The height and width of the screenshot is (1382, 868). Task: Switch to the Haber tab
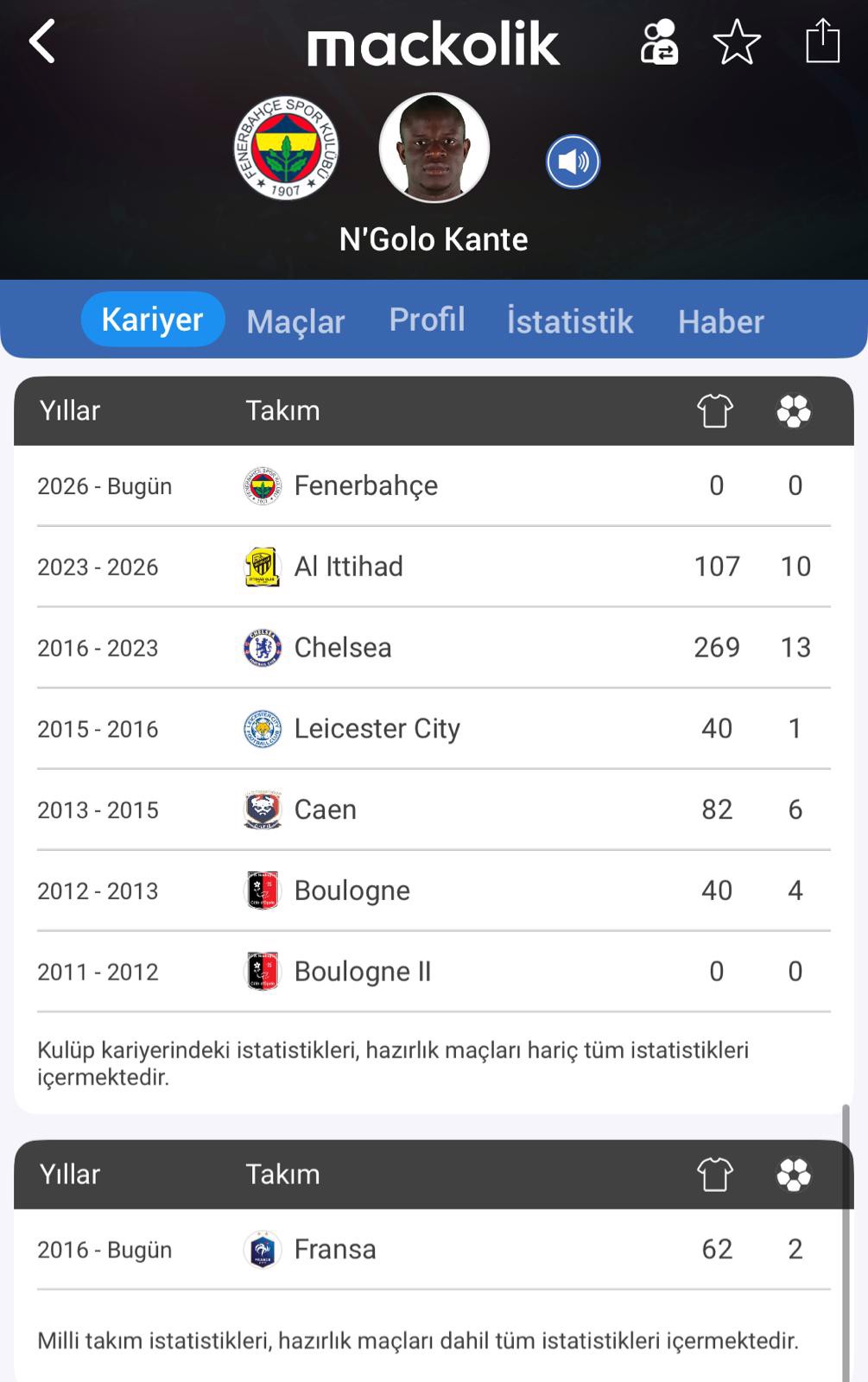pyautogui.click(x=720, y=321)
